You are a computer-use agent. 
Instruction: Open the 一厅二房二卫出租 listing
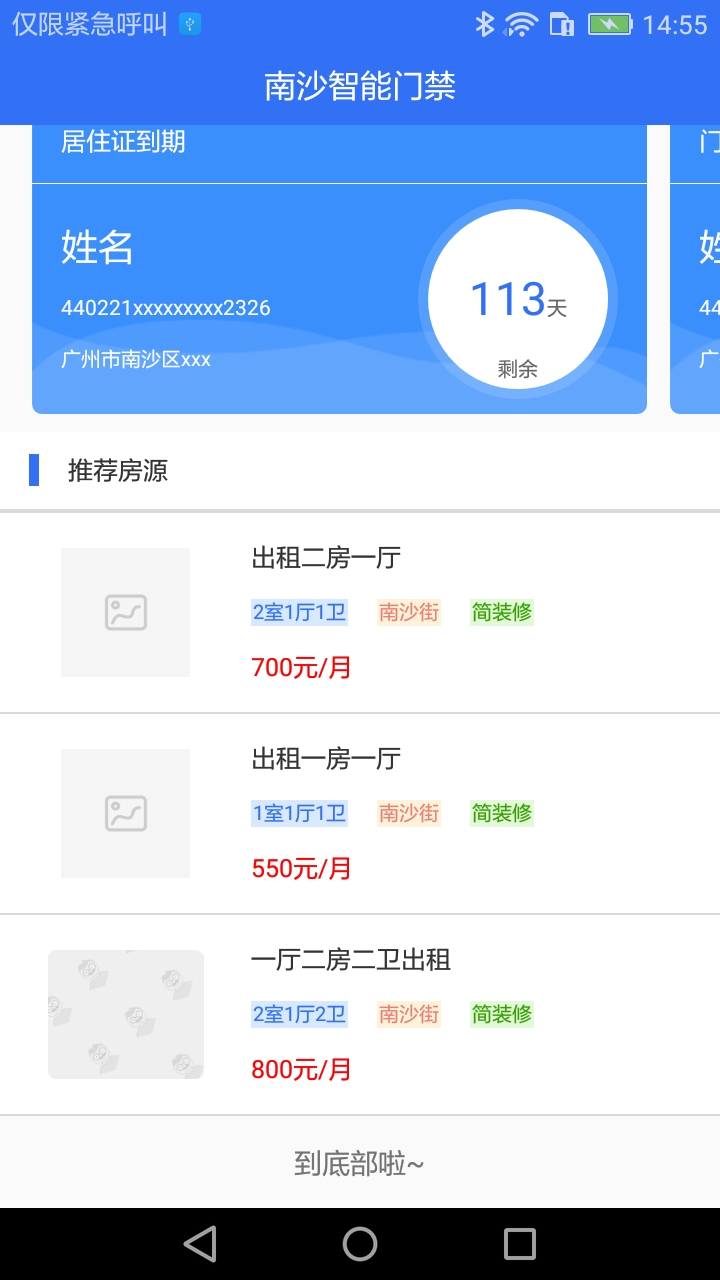tap(360, 1014)
